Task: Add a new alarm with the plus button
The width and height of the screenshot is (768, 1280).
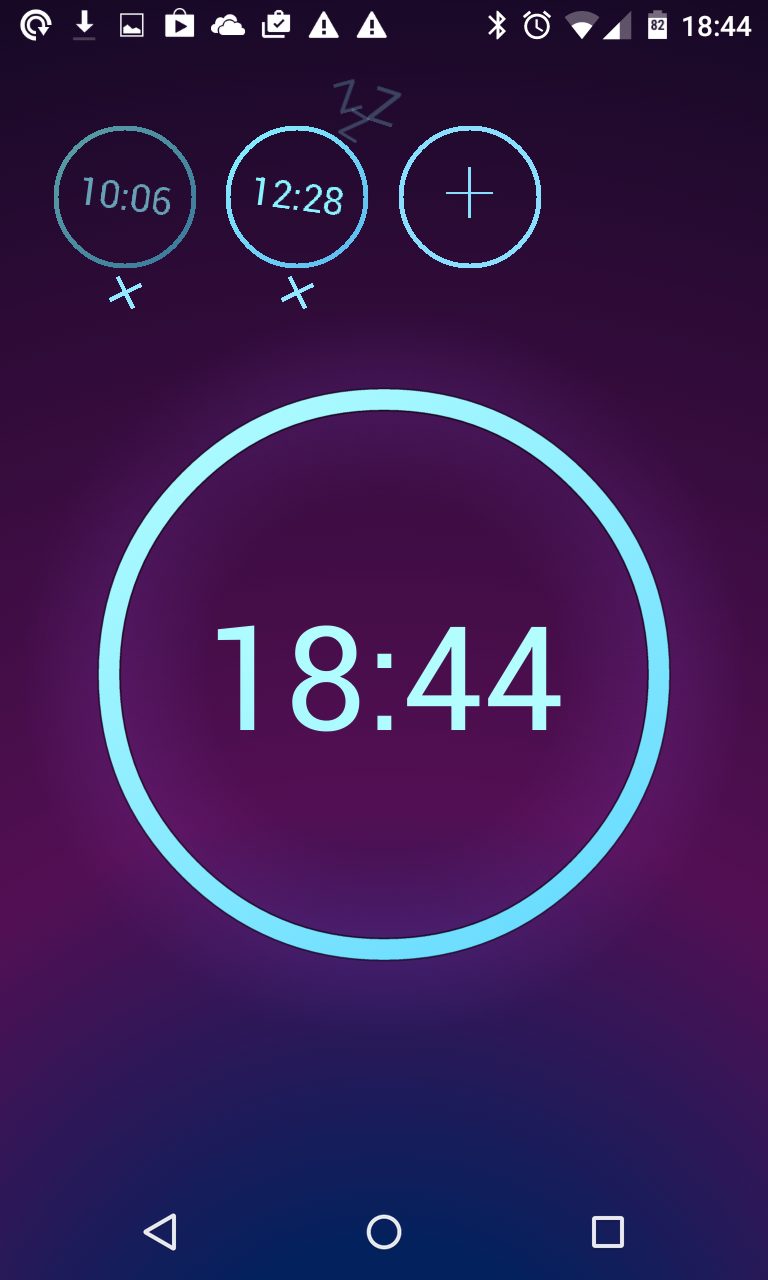Action: point(470,197)
